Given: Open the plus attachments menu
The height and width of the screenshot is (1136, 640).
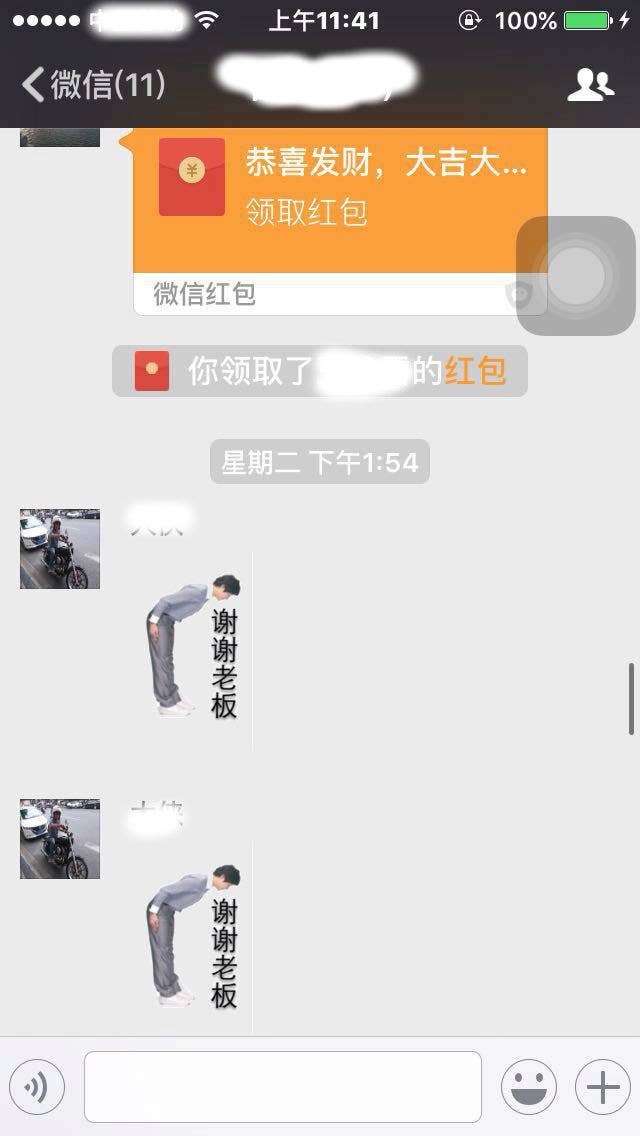Looking at the screenshot, I should pyautogui.click(x=602, y=1086).
